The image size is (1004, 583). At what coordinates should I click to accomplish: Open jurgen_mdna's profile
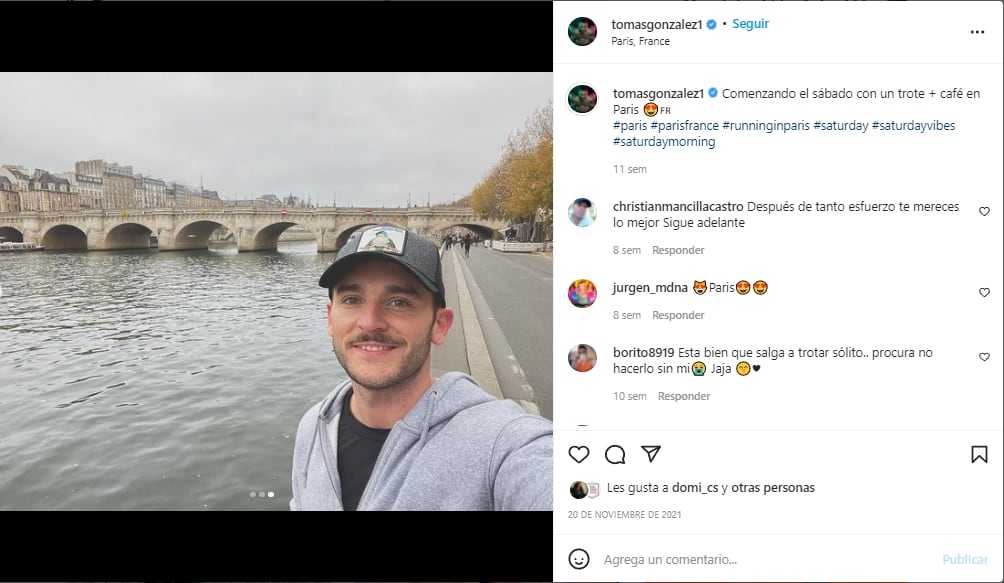point(649,288)
